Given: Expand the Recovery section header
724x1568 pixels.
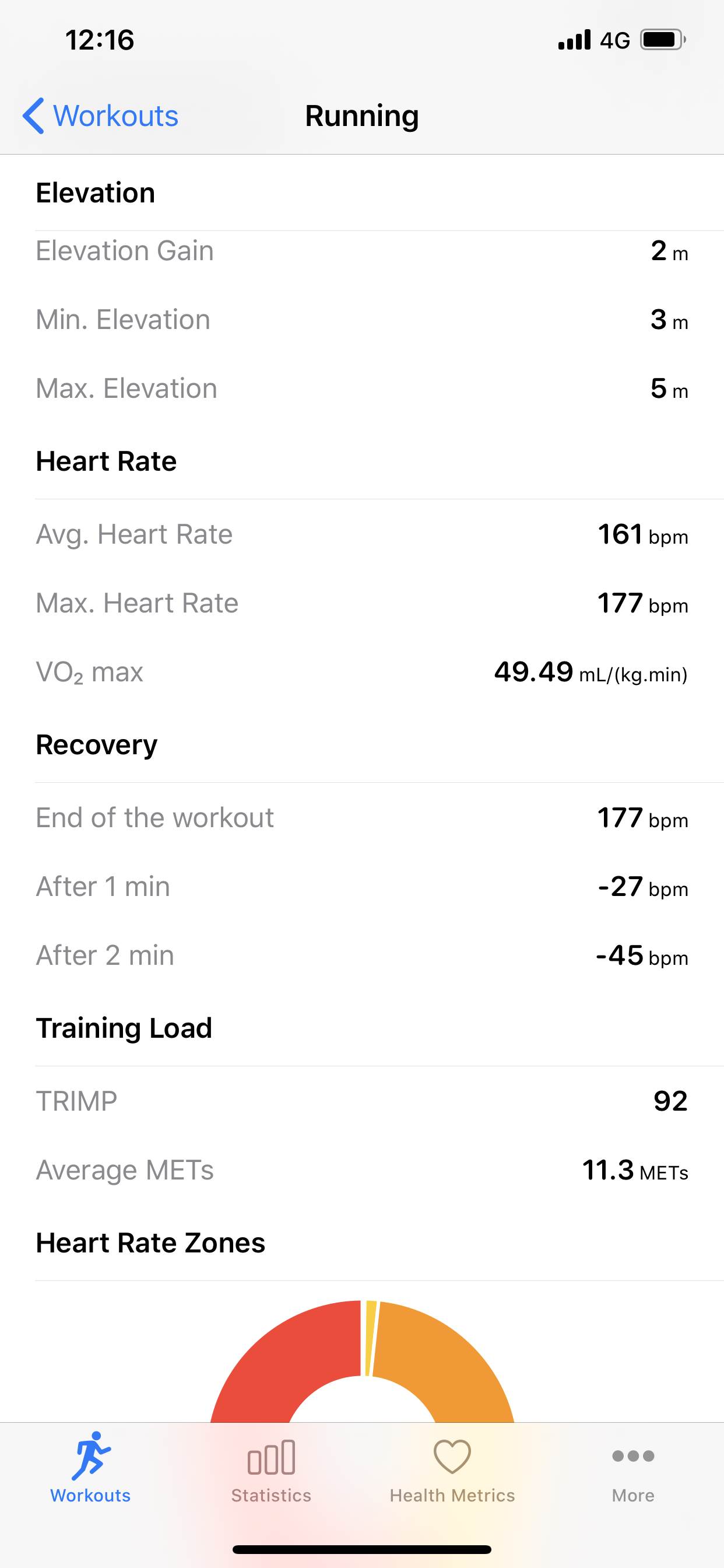Looking at the screenshot, I should click(x=96, y=744).
